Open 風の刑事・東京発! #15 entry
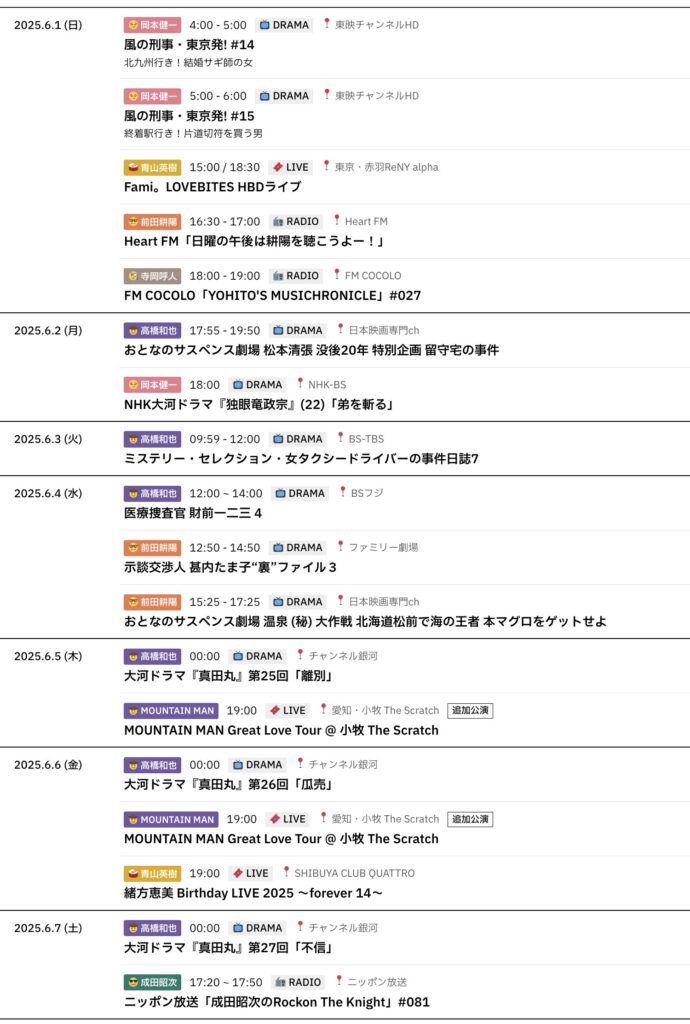690x1024 pixels. pos(189,115)
